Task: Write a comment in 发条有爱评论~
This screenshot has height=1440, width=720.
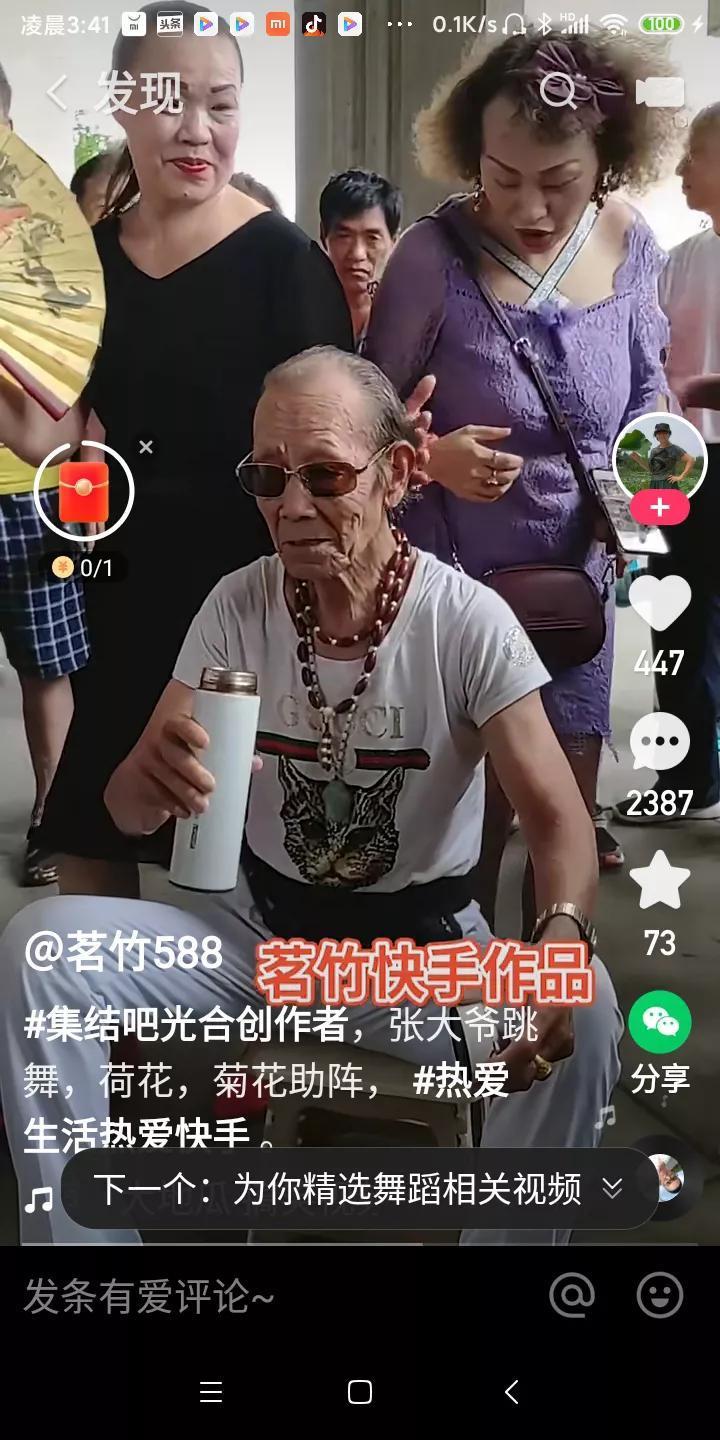Action: coord(150,1297)
